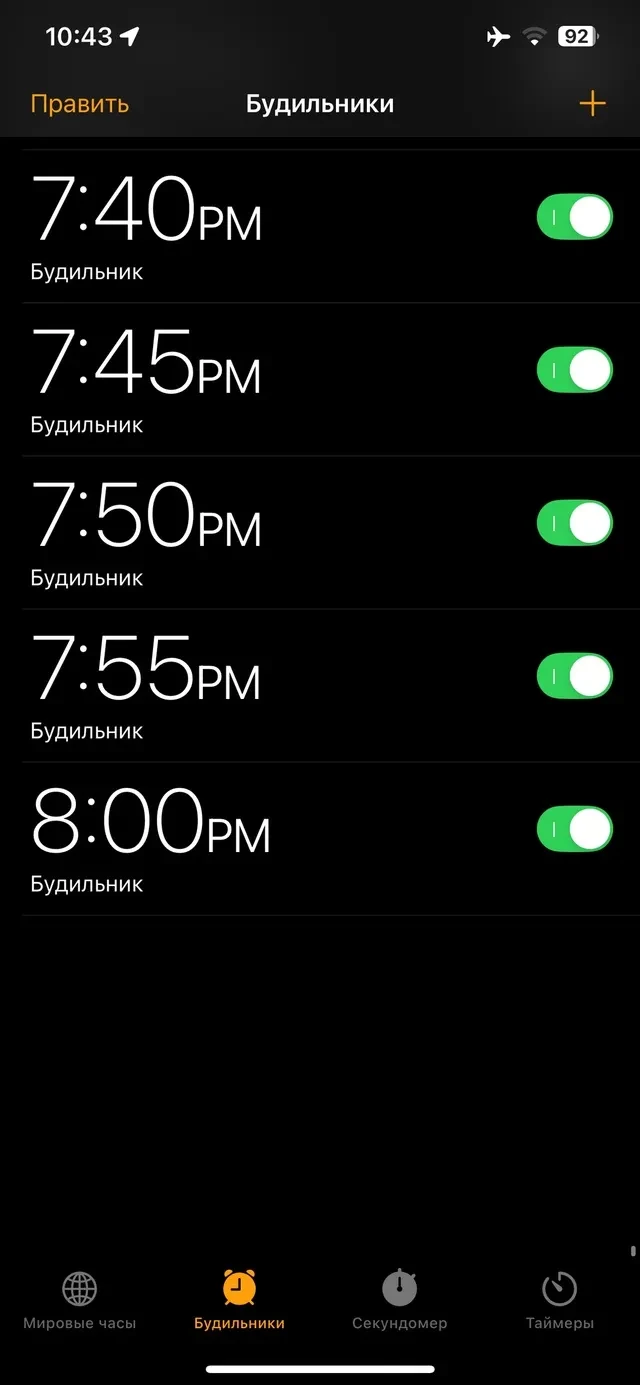Switch to the Таймеры tab
The height and width of the screenshot is (1385, 640).
(560, 1300)
